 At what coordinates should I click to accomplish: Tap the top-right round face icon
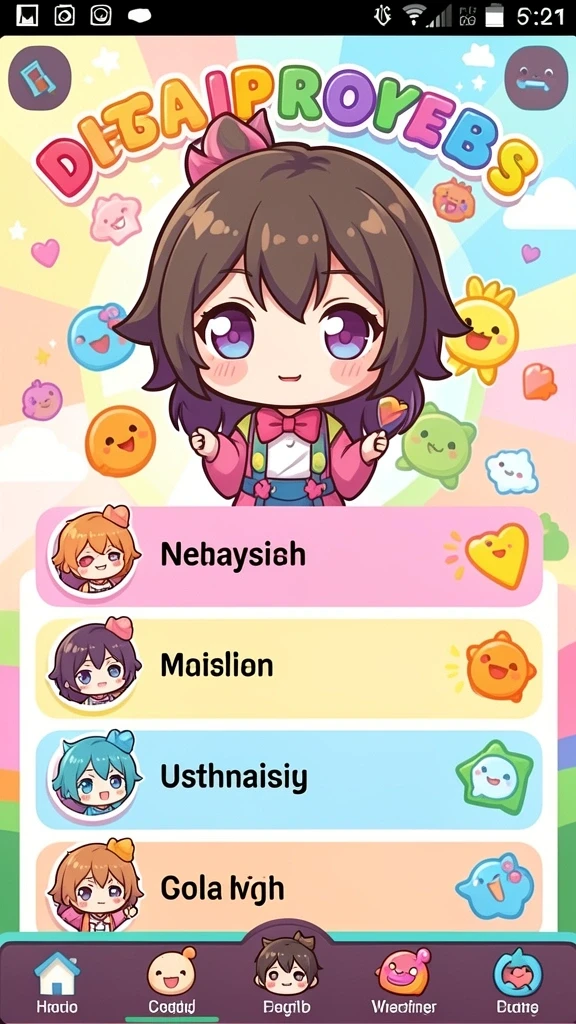pyautogui.click(x=536, y=78)
